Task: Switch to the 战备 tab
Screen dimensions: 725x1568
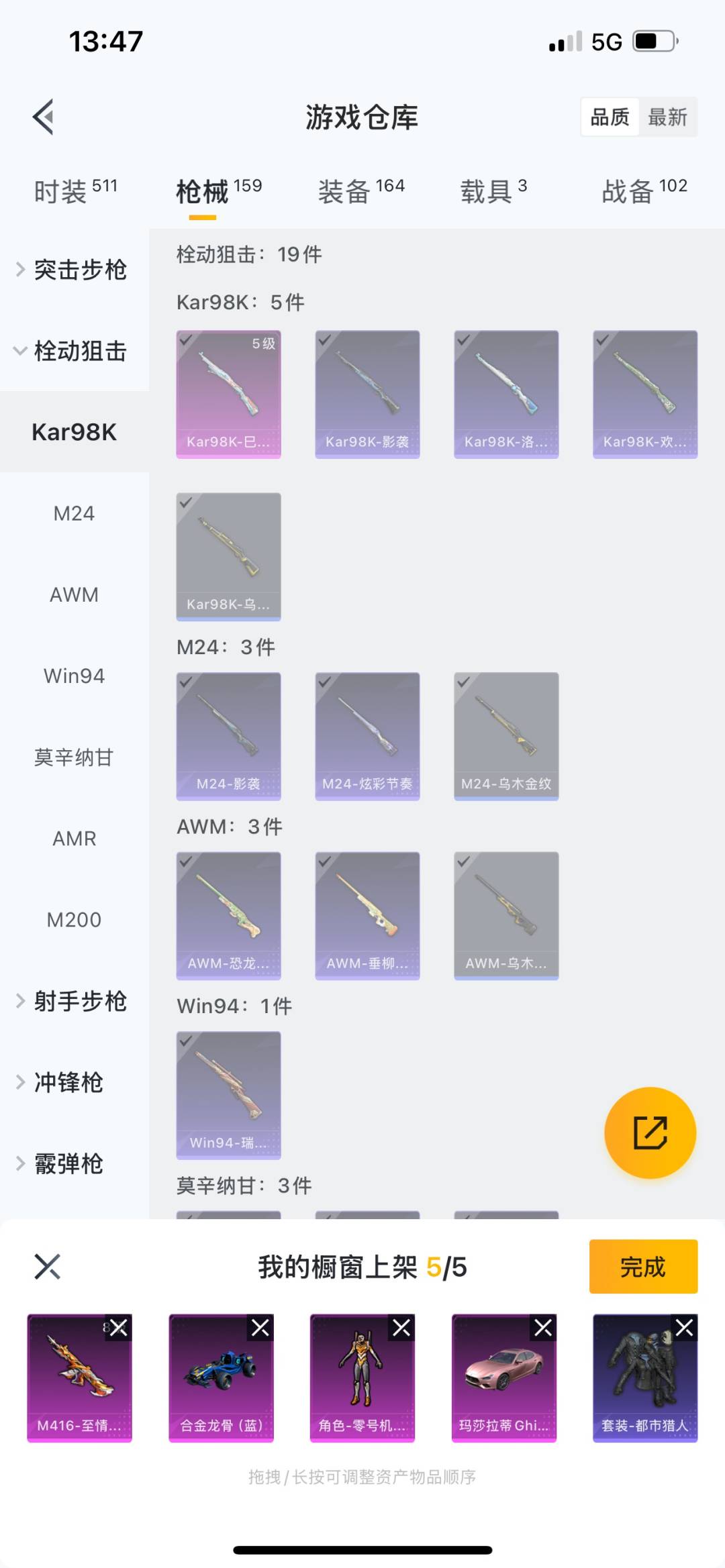Action: 644,191
